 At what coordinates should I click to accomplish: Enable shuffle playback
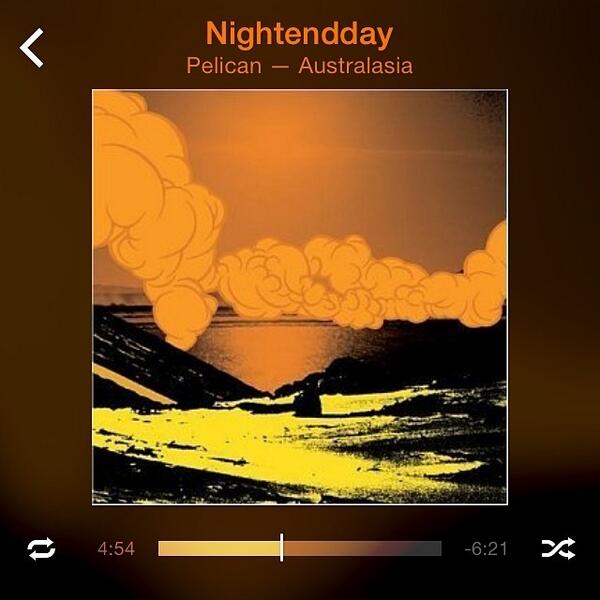[x=558, y=548]
